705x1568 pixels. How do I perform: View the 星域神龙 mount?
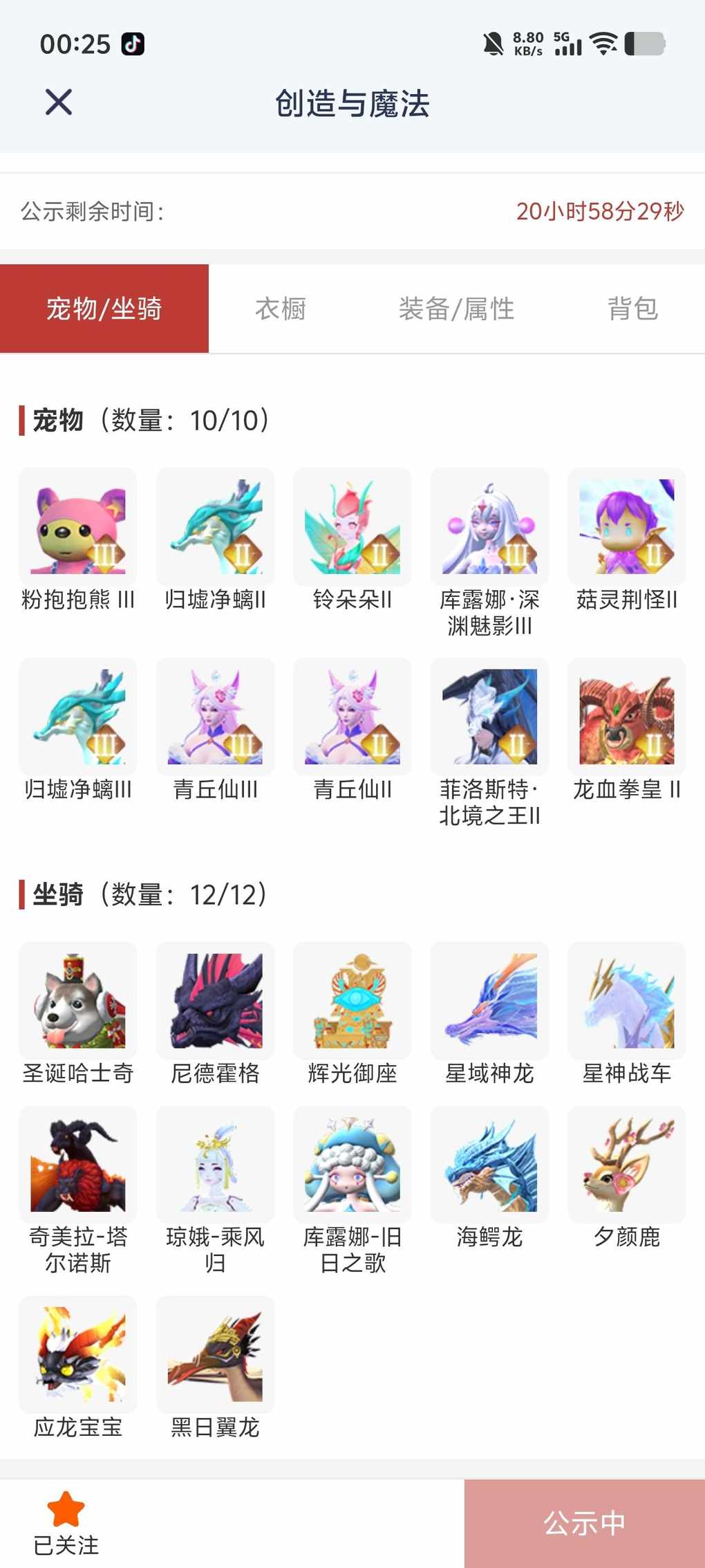[489, 1001]
